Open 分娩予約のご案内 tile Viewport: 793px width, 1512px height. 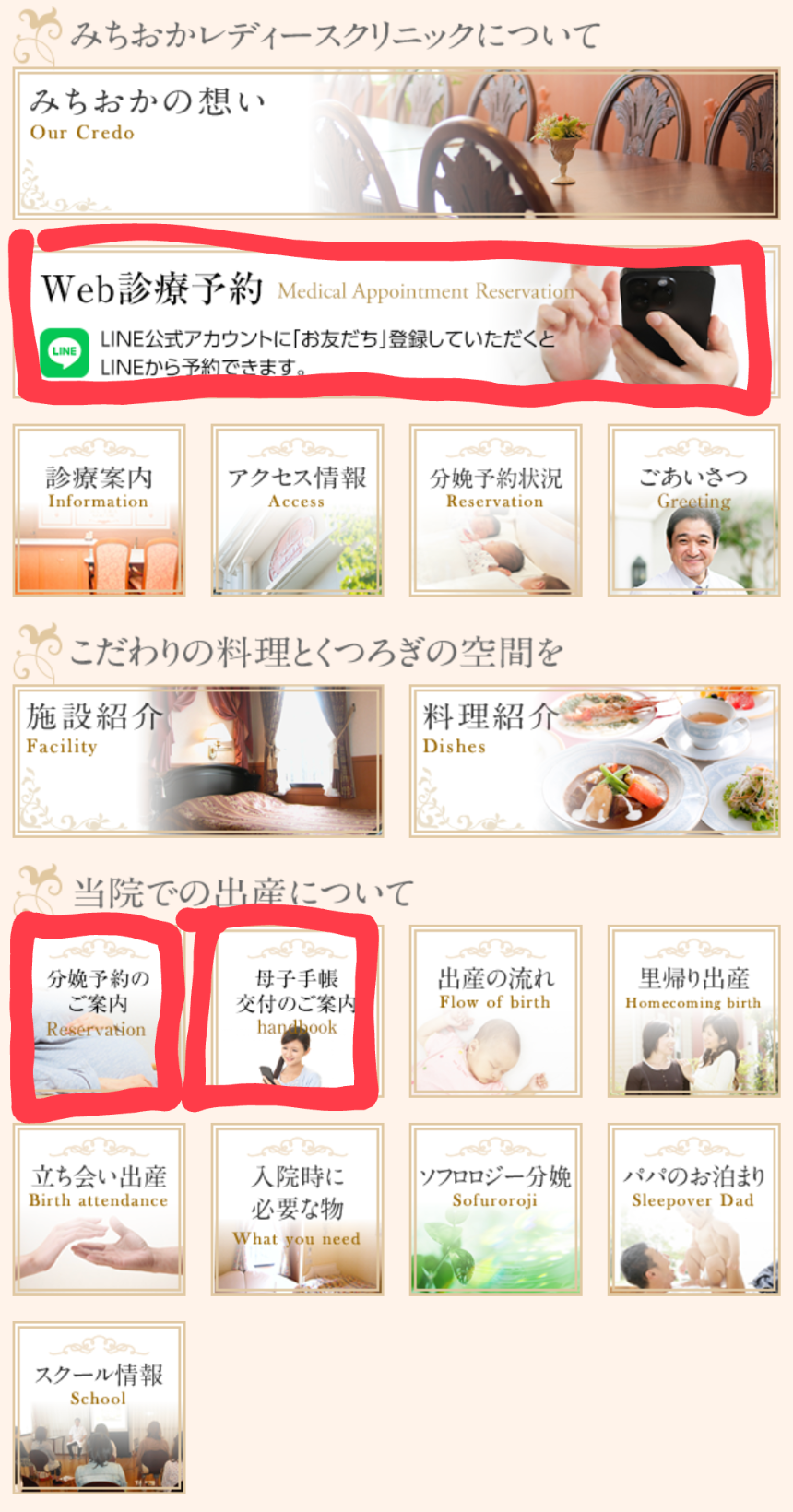click(x=99, y=1011)
